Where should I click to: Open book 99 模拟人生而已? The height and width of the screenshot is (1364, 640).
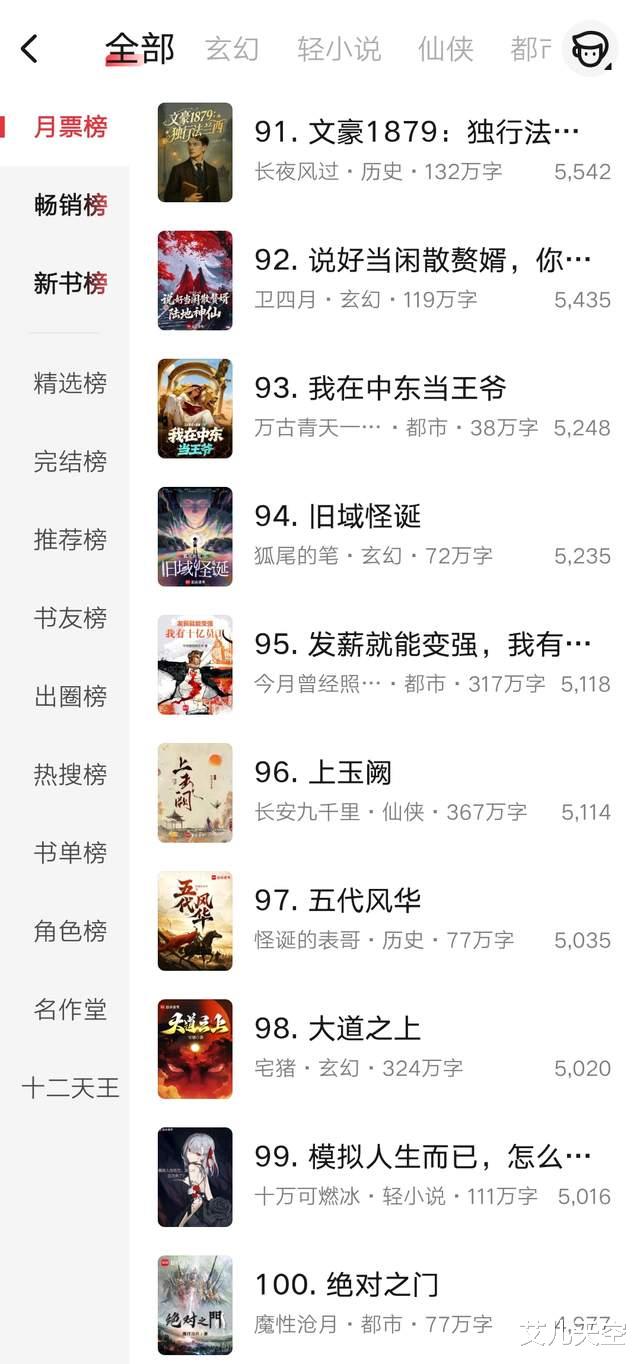[422, 1156]
